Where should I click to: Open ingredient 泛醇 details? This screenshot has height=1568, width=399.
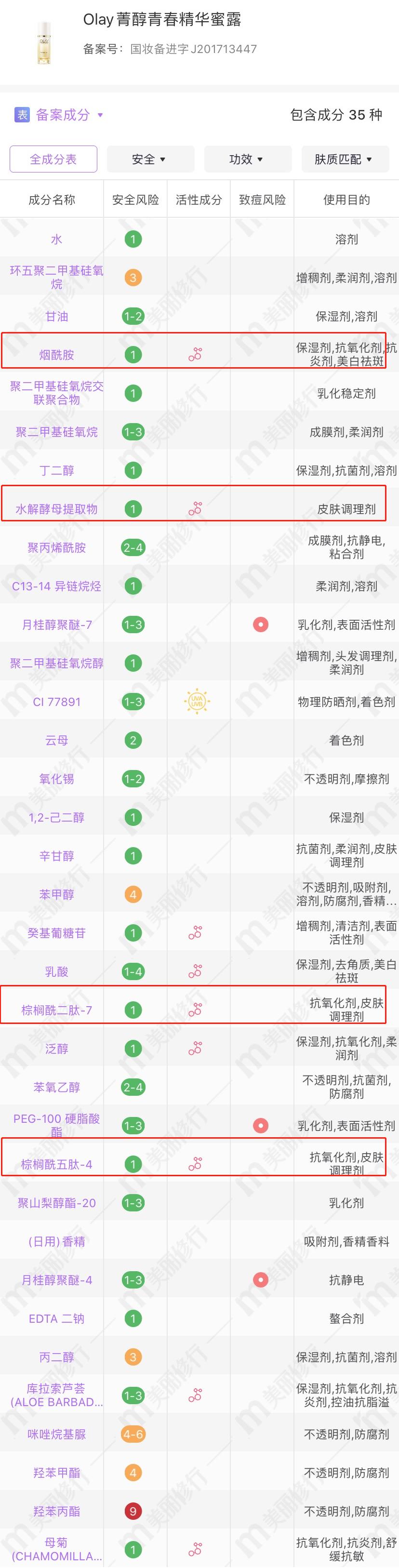(57, 1048)
